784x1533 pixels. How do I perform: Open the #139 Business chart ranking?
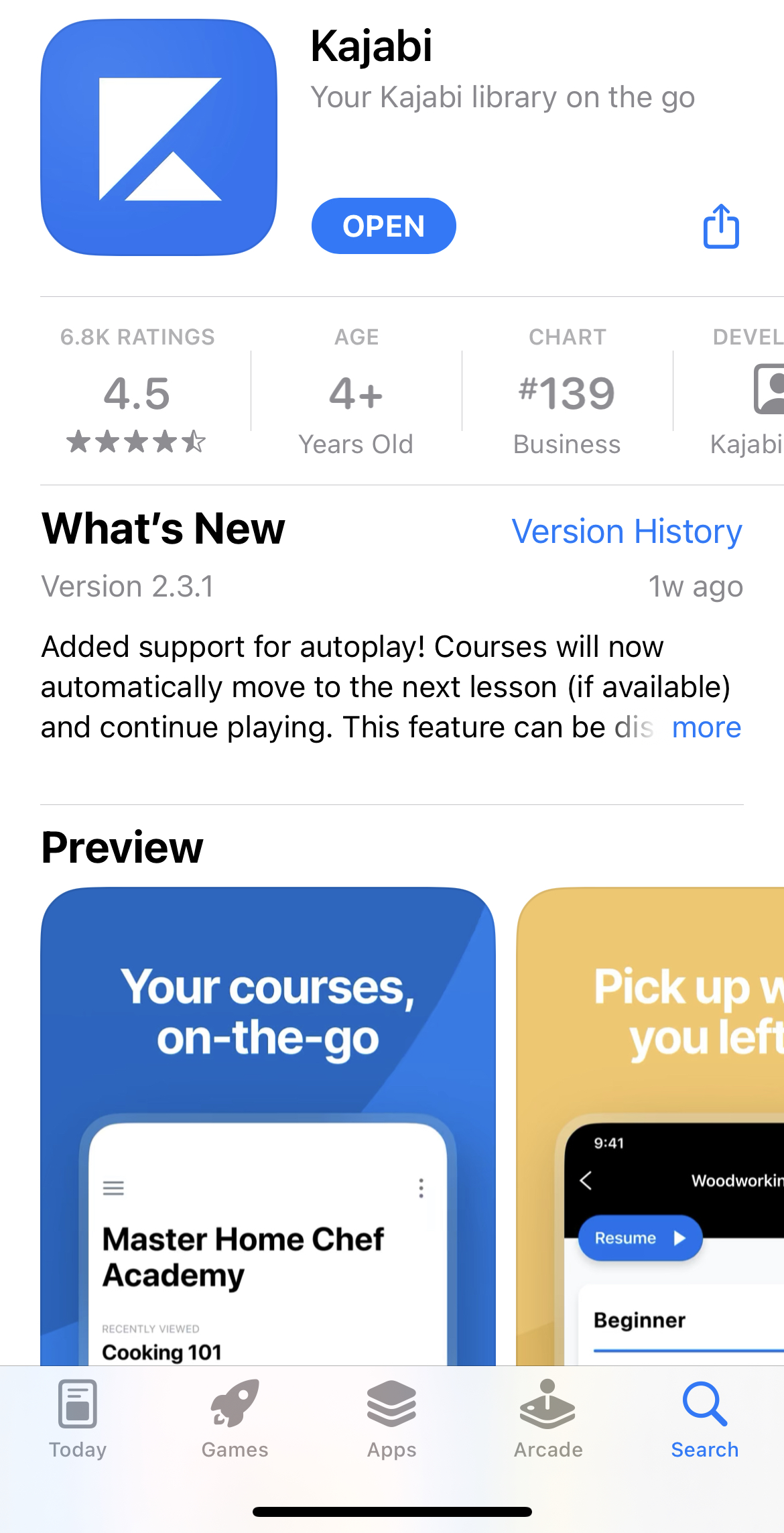tap(567, 391)
